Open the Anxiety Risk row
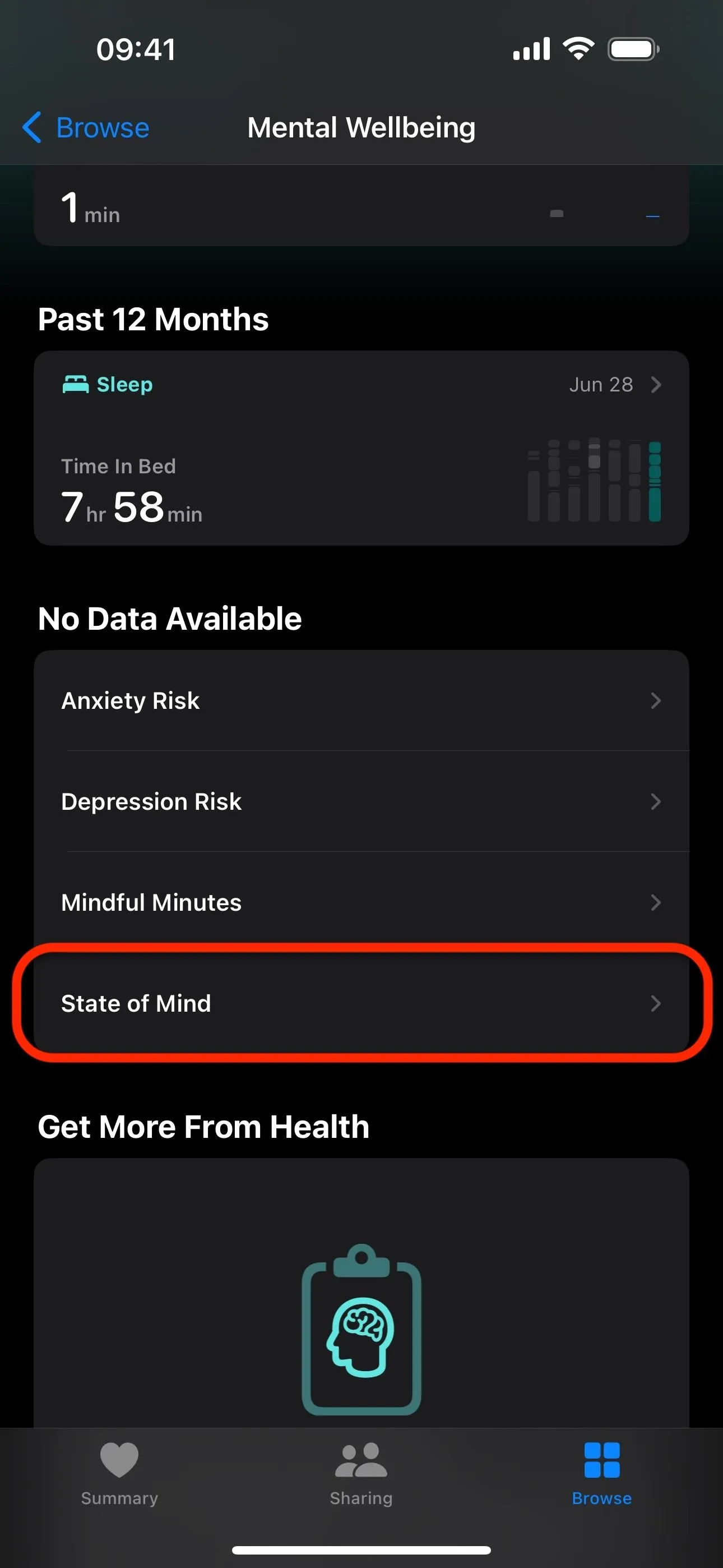This screenshot has width=723, height=1568. coord(361,700)
